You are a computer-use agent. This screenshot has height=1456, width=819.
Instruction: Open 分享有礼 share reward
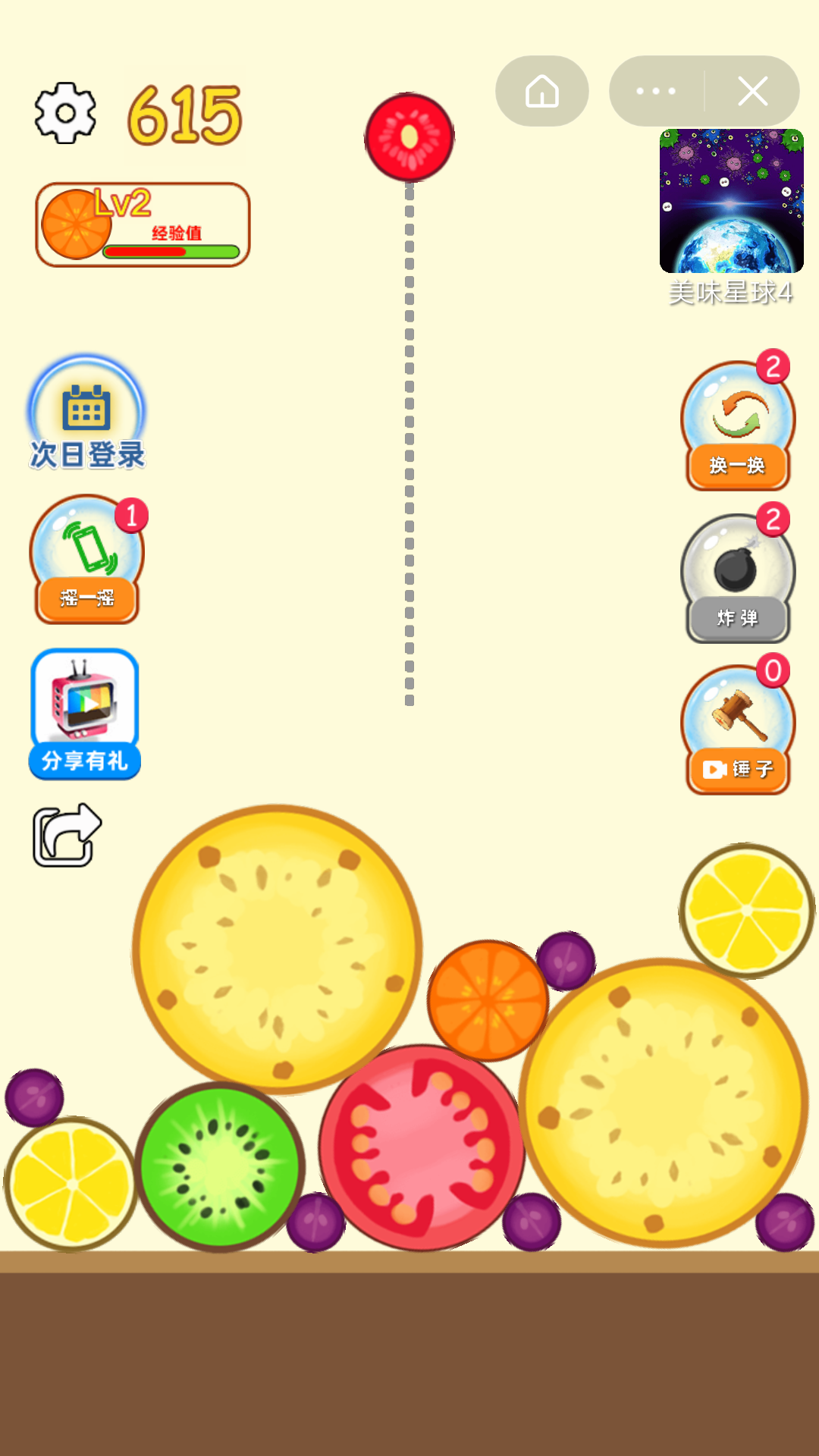85,714
